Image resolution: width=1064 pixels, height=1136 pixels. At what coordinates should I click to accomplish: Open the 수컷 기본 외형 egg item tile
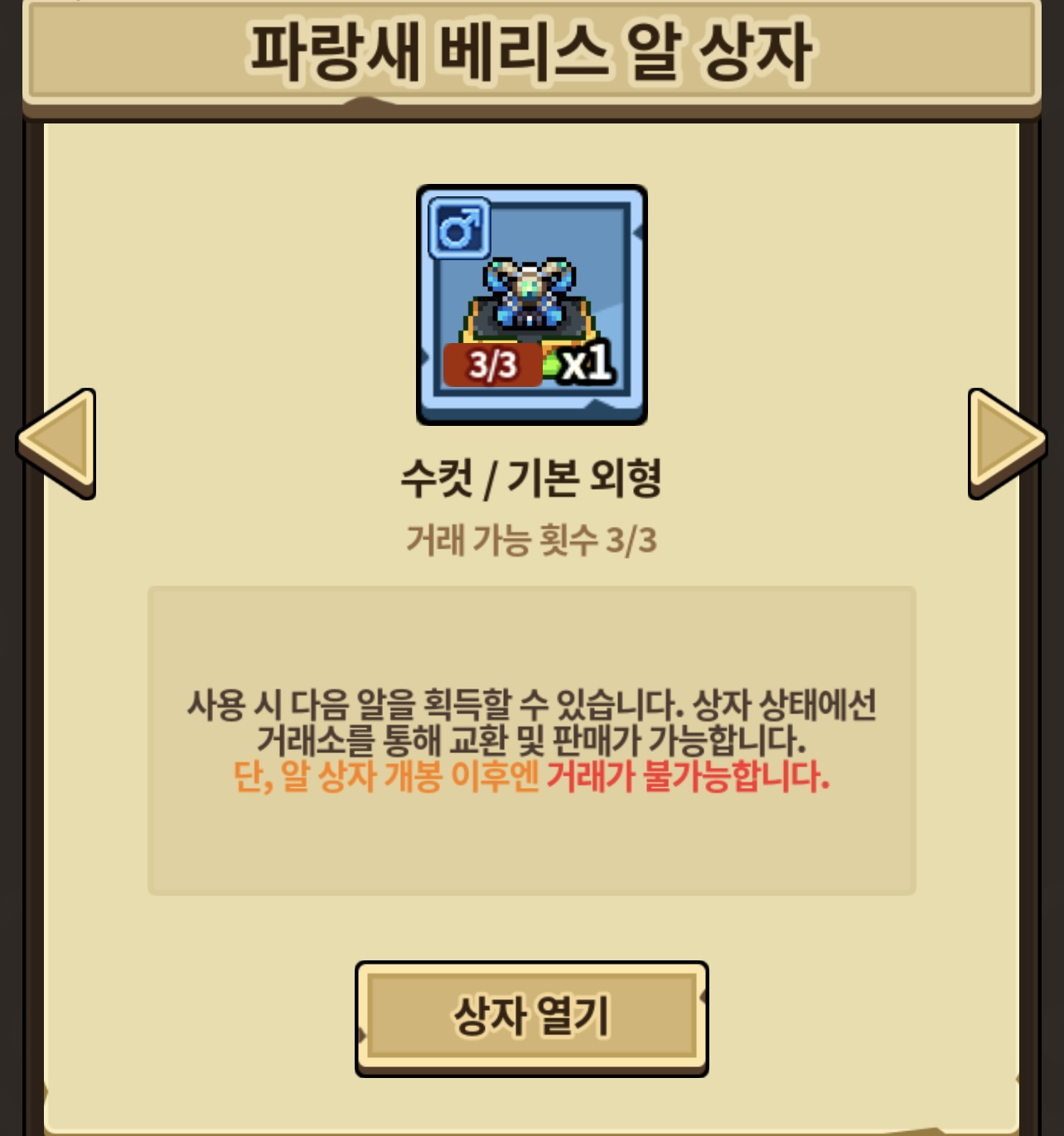(x=531, y=305)
